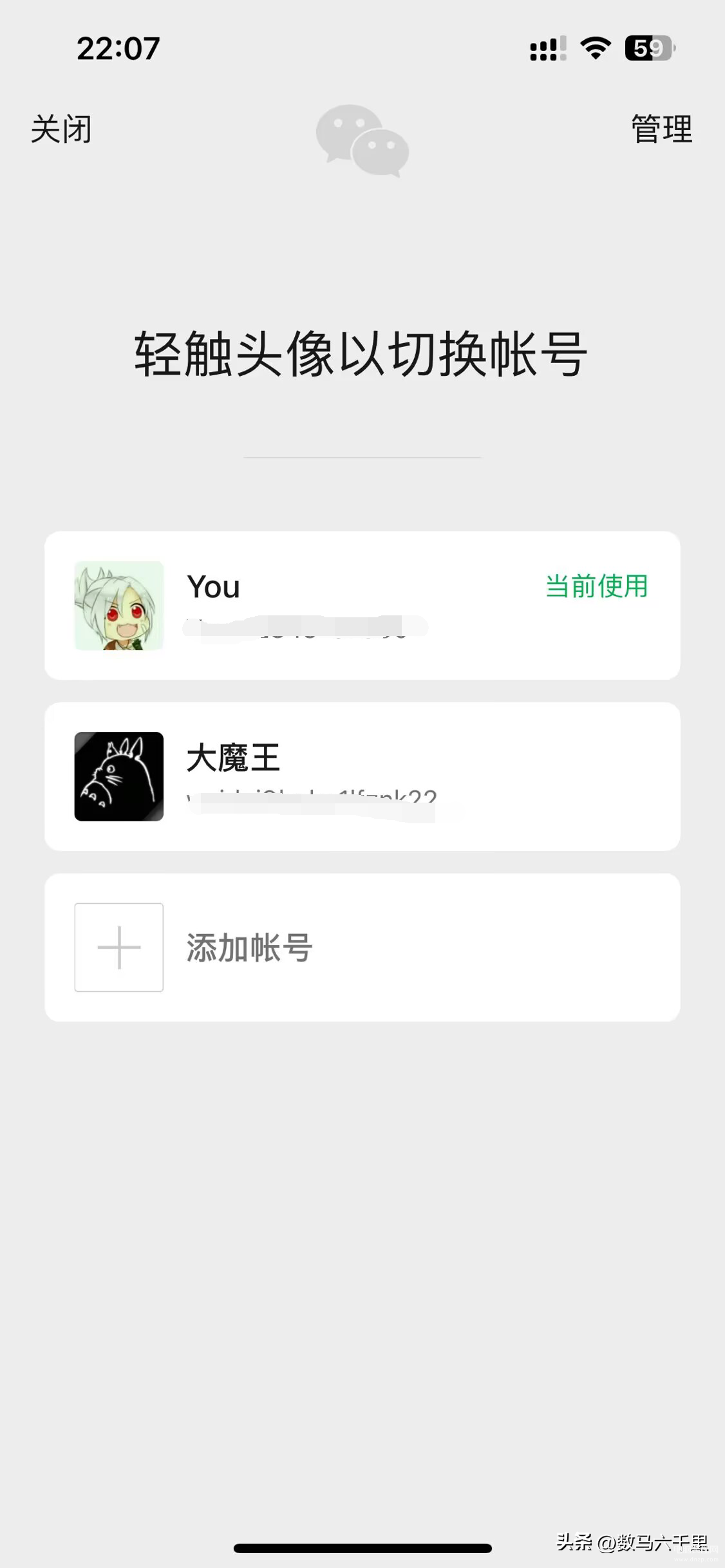
Task: Tap 添加帐号 to add another account
Action: click(362, 947)
